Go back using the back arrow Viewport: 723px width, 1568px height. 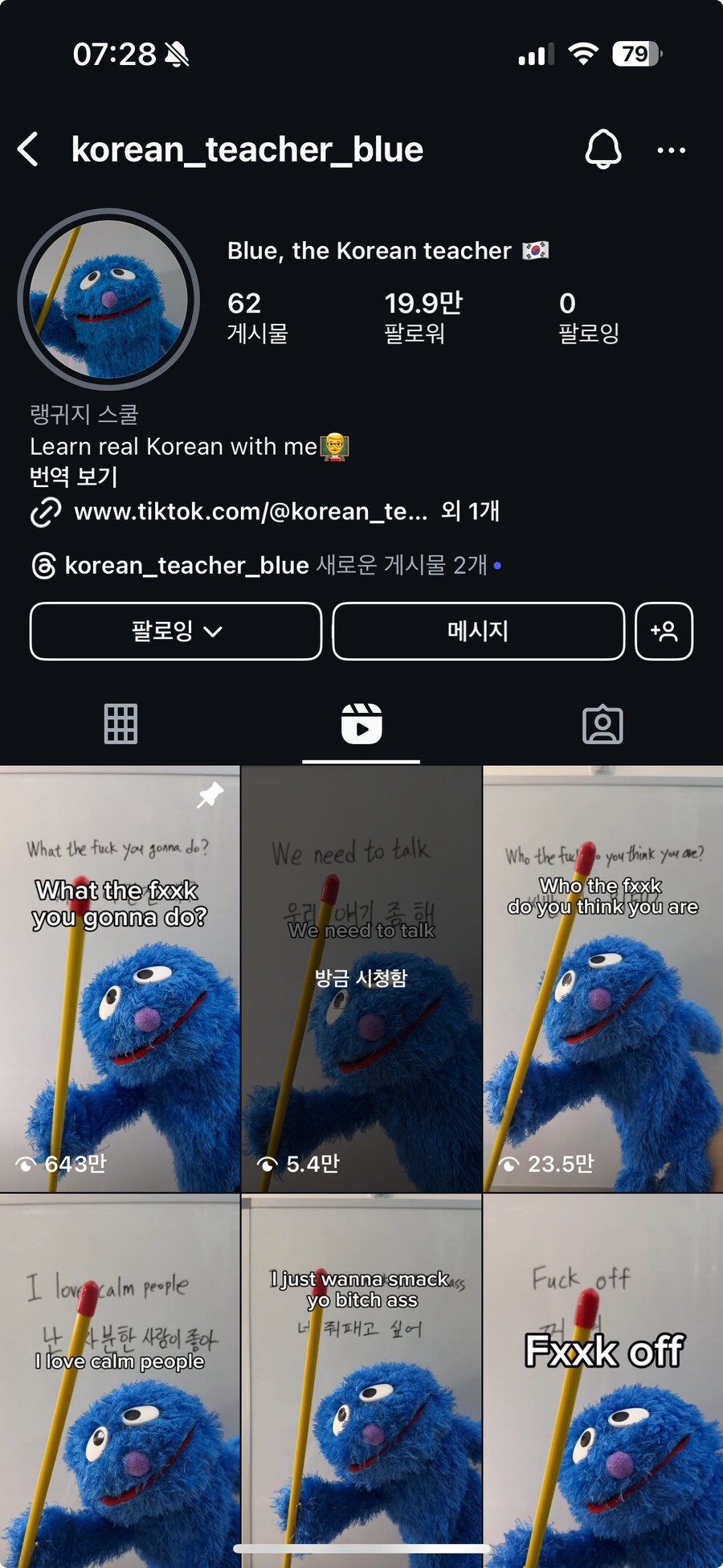pyautogui.click(x=29, y=149)
